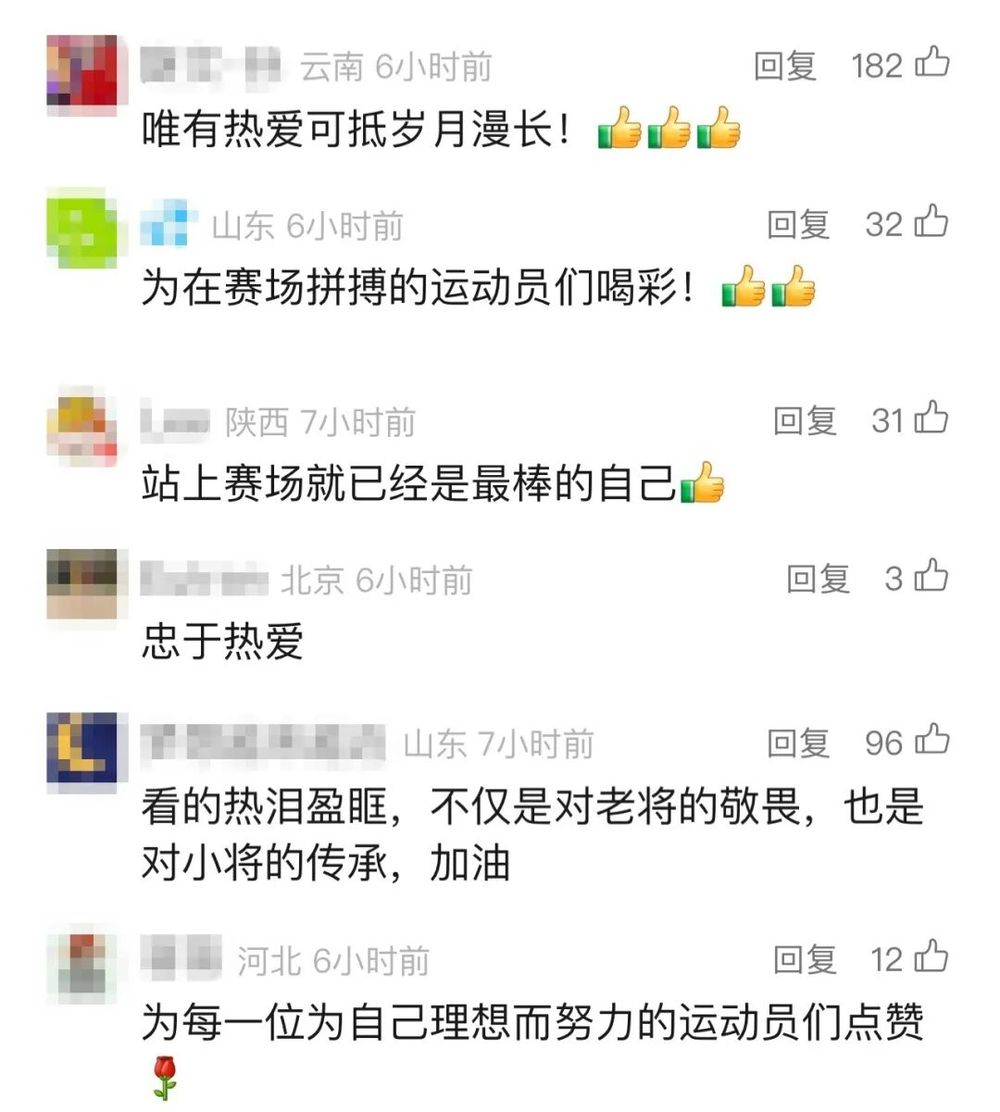Reply to the comment '忠于热爱'
Screen dimensions: 1000x1112
coord(817,578)
